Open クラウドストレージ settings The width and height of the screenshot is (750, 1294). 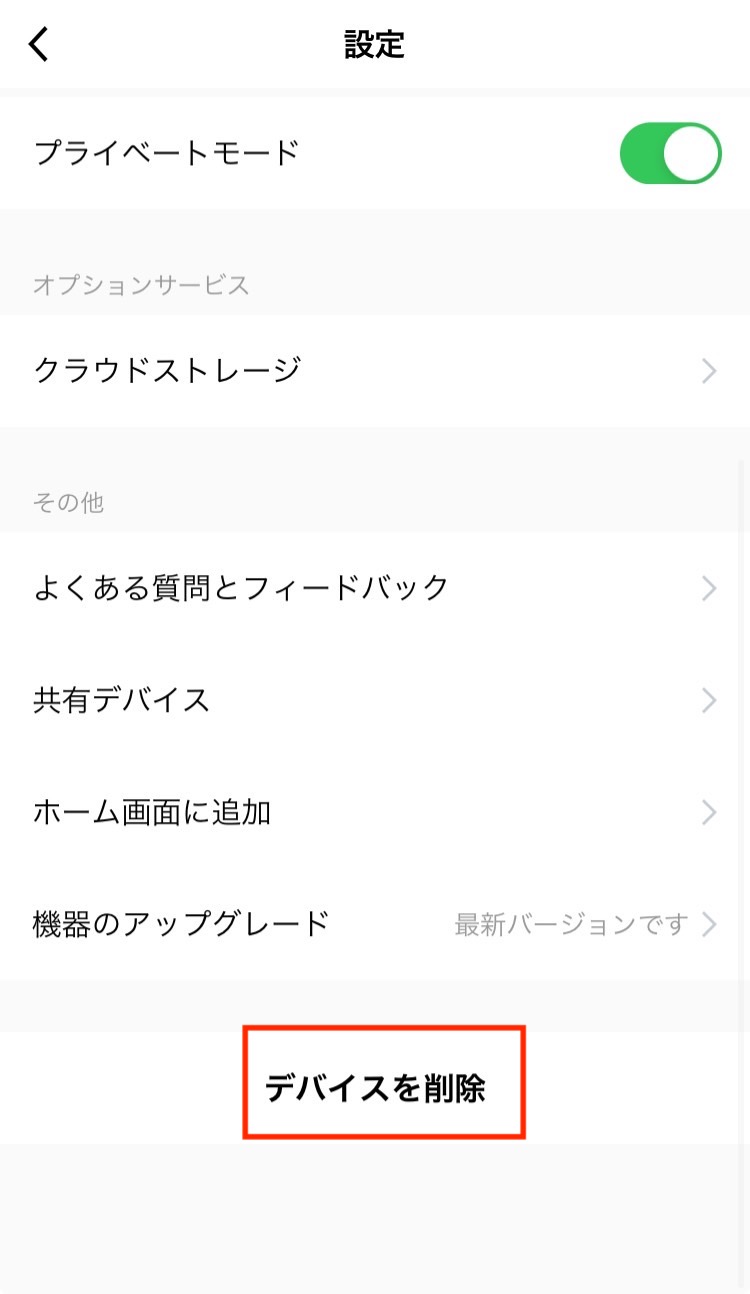(375, 371)
